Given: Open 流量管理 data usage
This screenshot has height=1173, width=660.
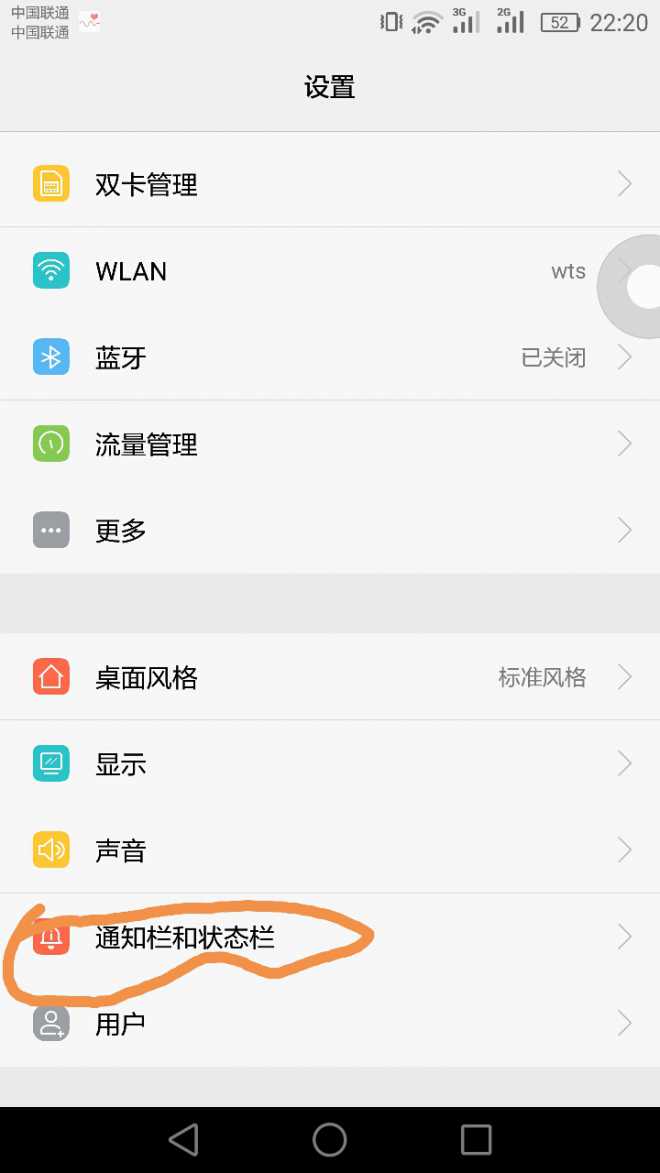Looking at the screenshot, I should [330, 444].
